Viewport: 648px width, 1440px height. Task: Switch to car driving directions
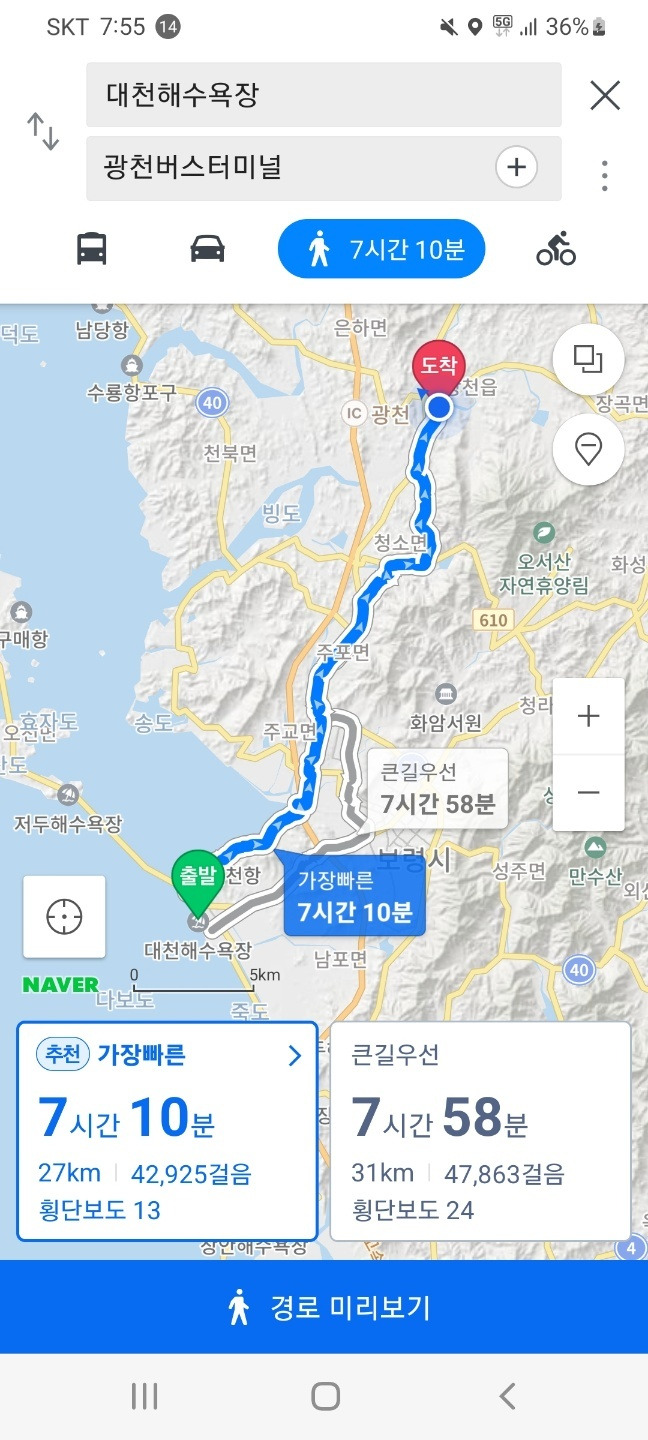pyautogui.click(x=207, y=248)
